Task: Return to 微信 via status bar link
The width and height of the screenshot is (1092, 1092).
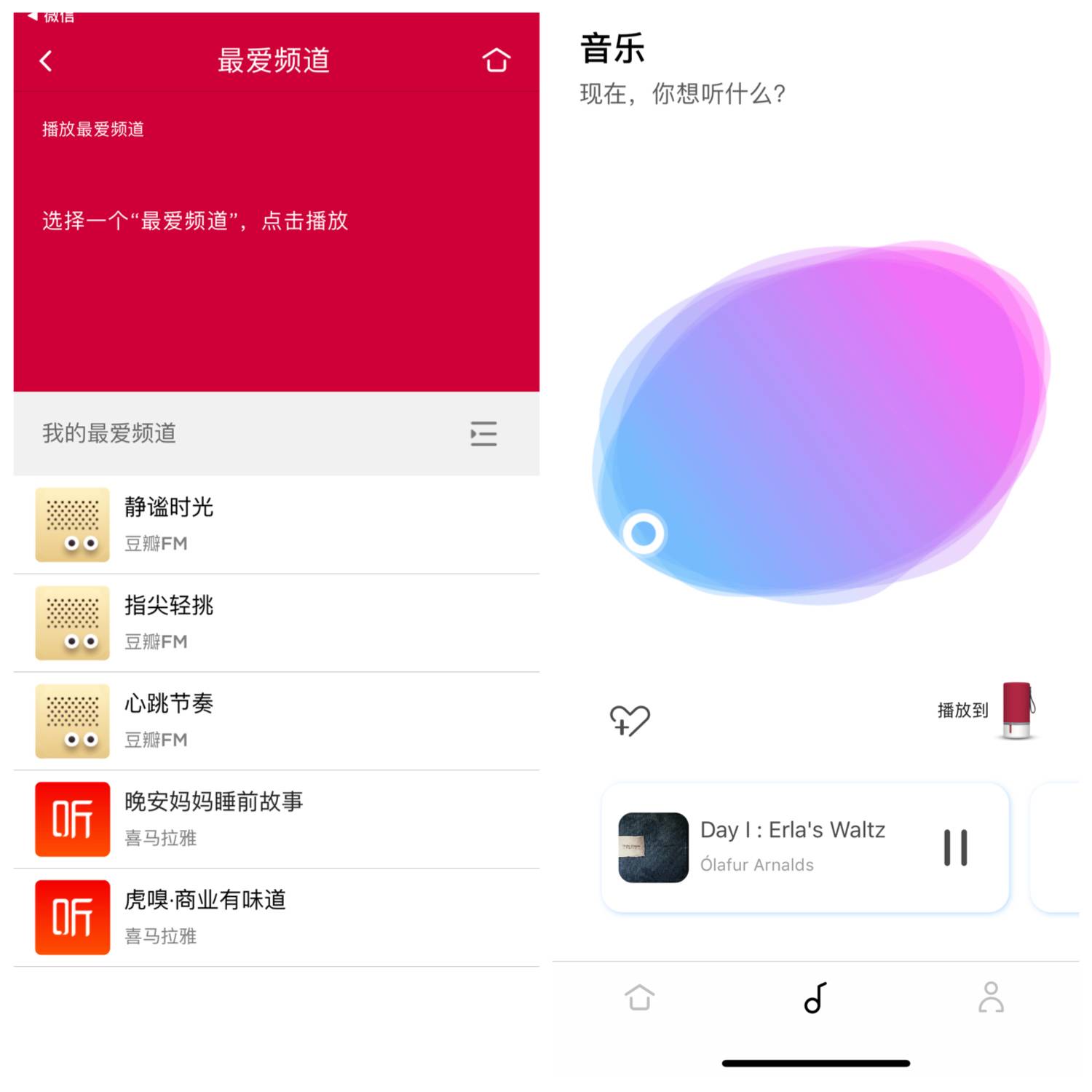Action: [x=51, y=16]
